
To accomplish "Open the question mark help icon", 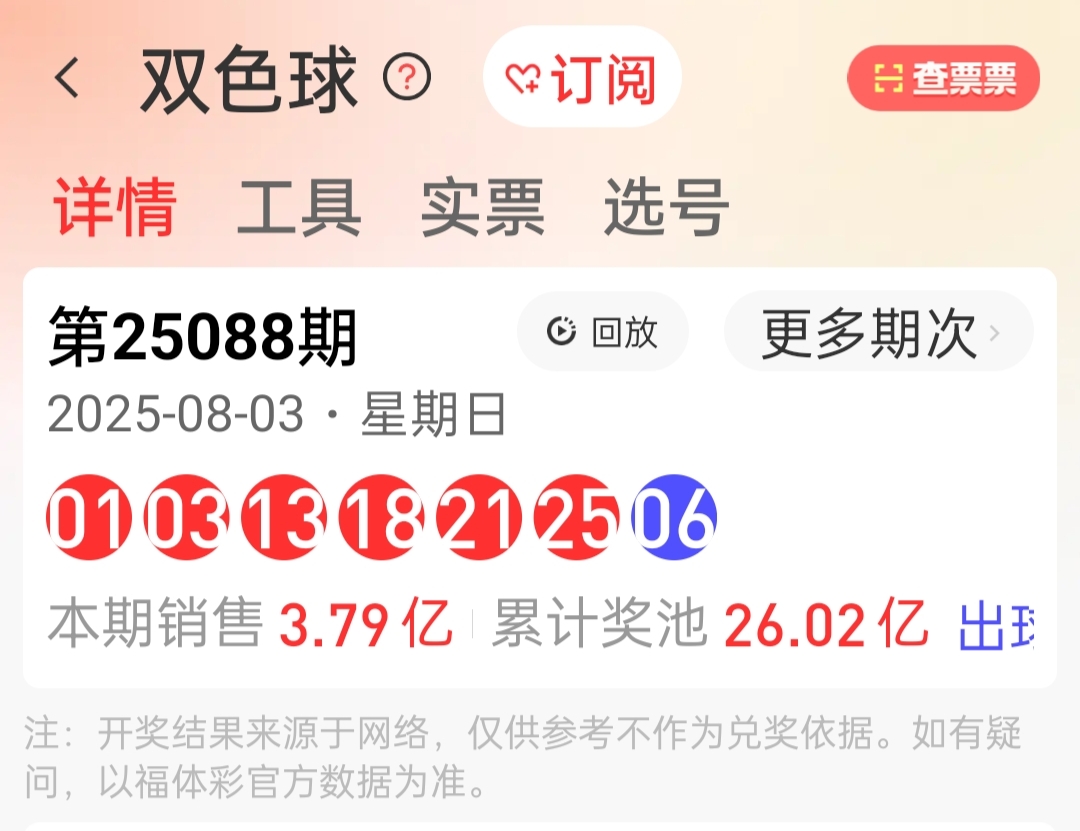I will (x=407, y=78).
